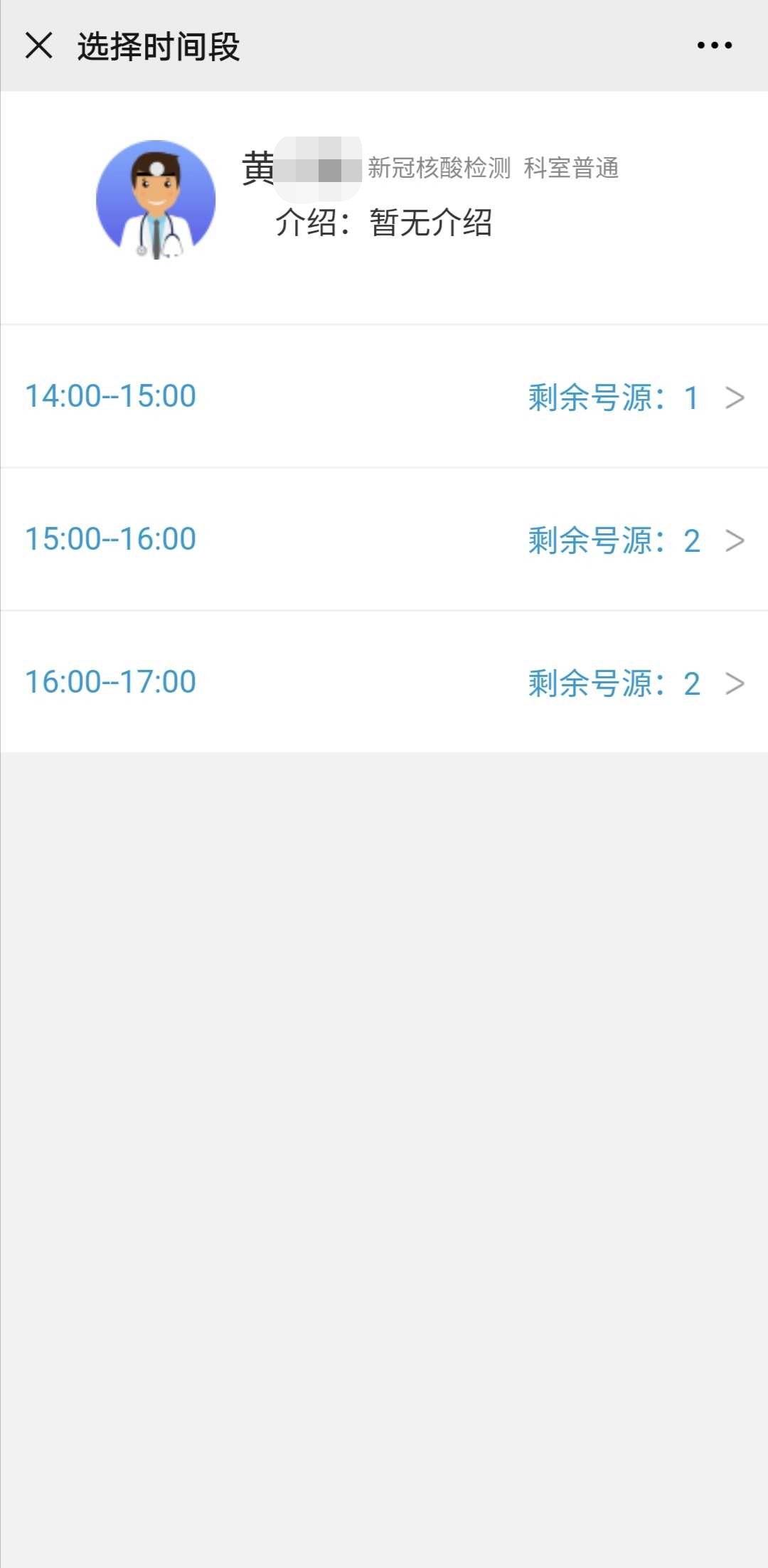Open the three-dot overflow menu
The height and width of the screenshot is (1568, 768).
pos(714,46)
